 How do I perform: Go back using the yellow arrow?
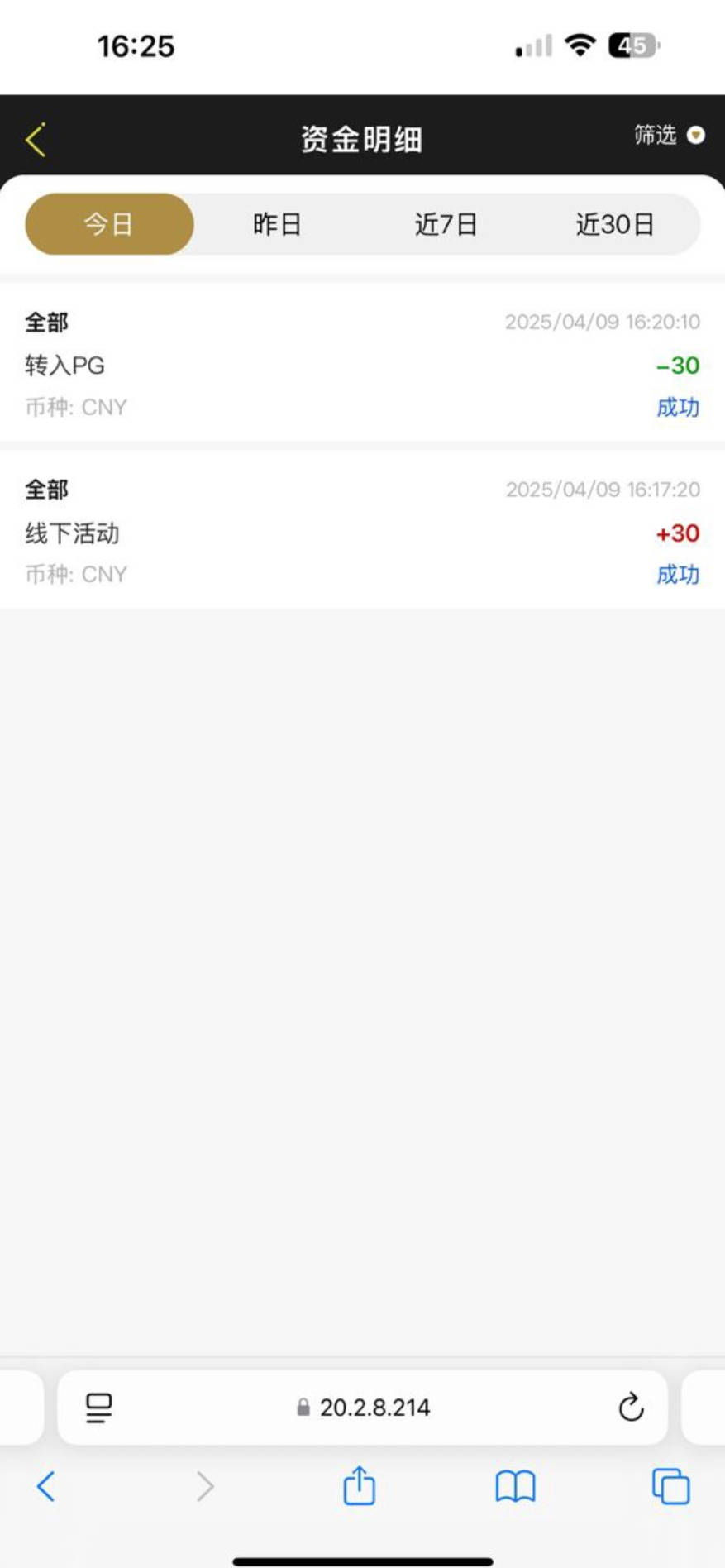(x=36, y=140)
